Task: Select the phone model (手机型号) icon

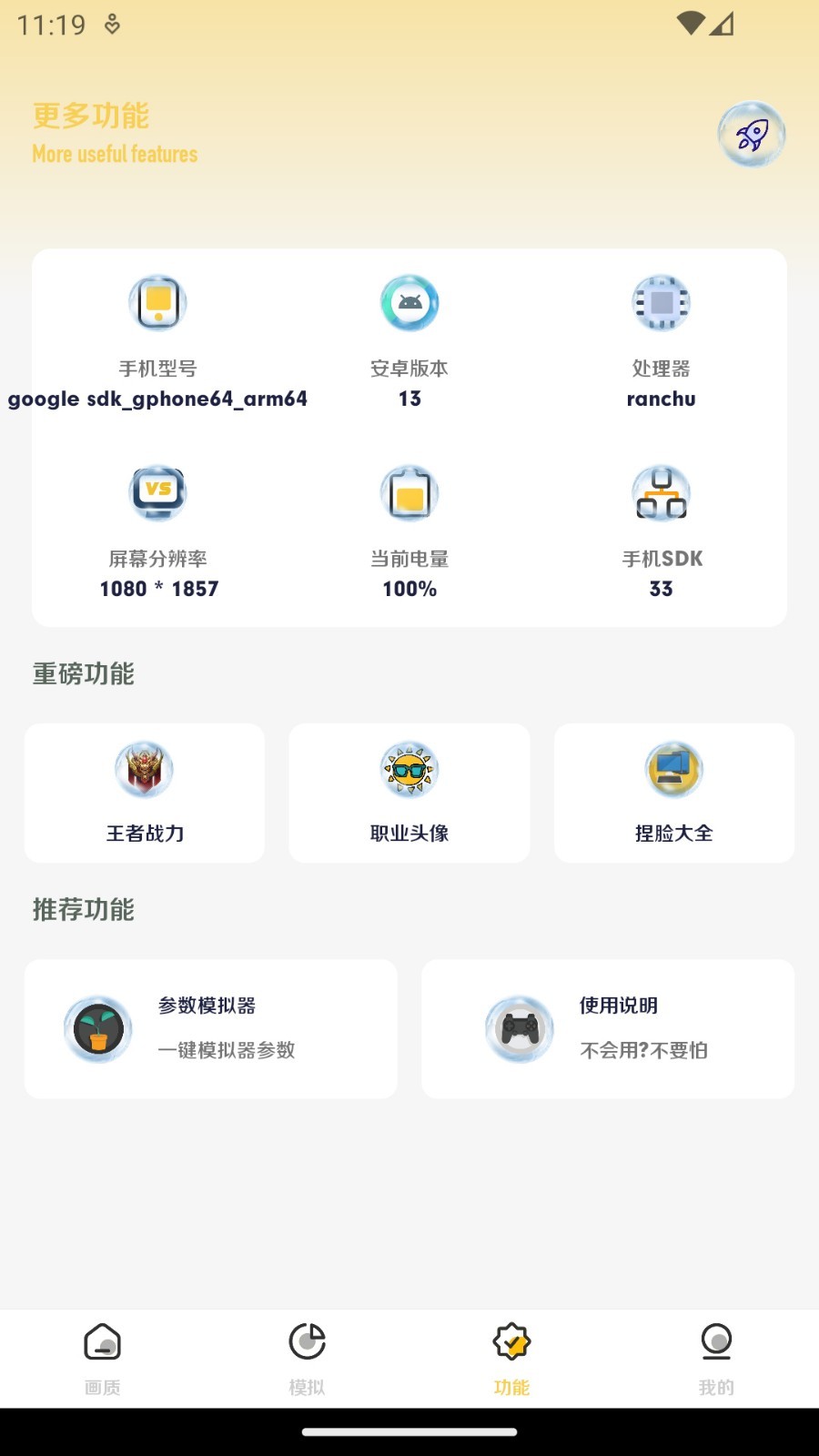Action: (157, 303)
